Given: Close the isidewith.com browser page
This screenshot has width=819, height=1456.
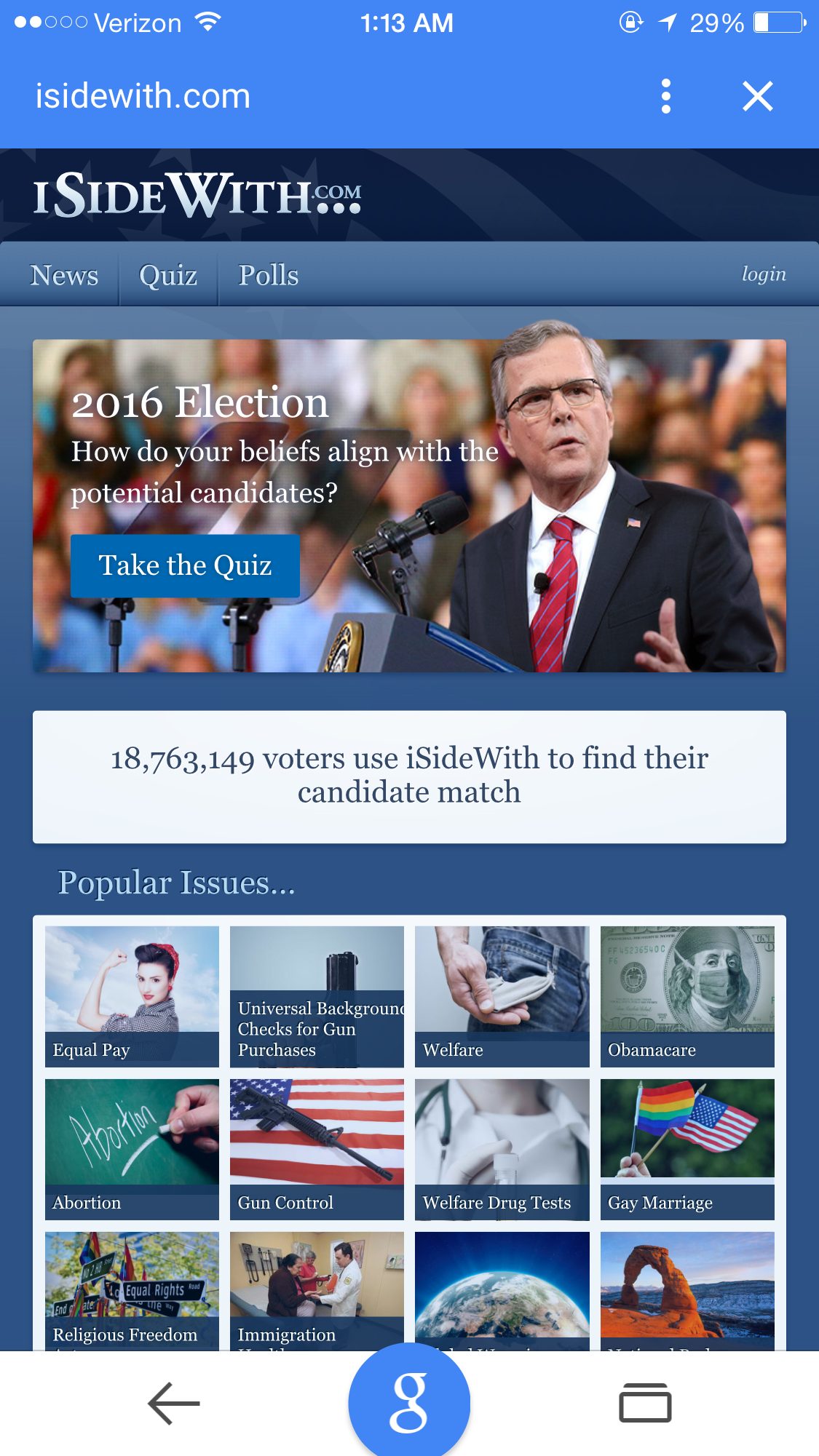Looking at the screenshot, I should pyautogui.click(x=757, y=96).
